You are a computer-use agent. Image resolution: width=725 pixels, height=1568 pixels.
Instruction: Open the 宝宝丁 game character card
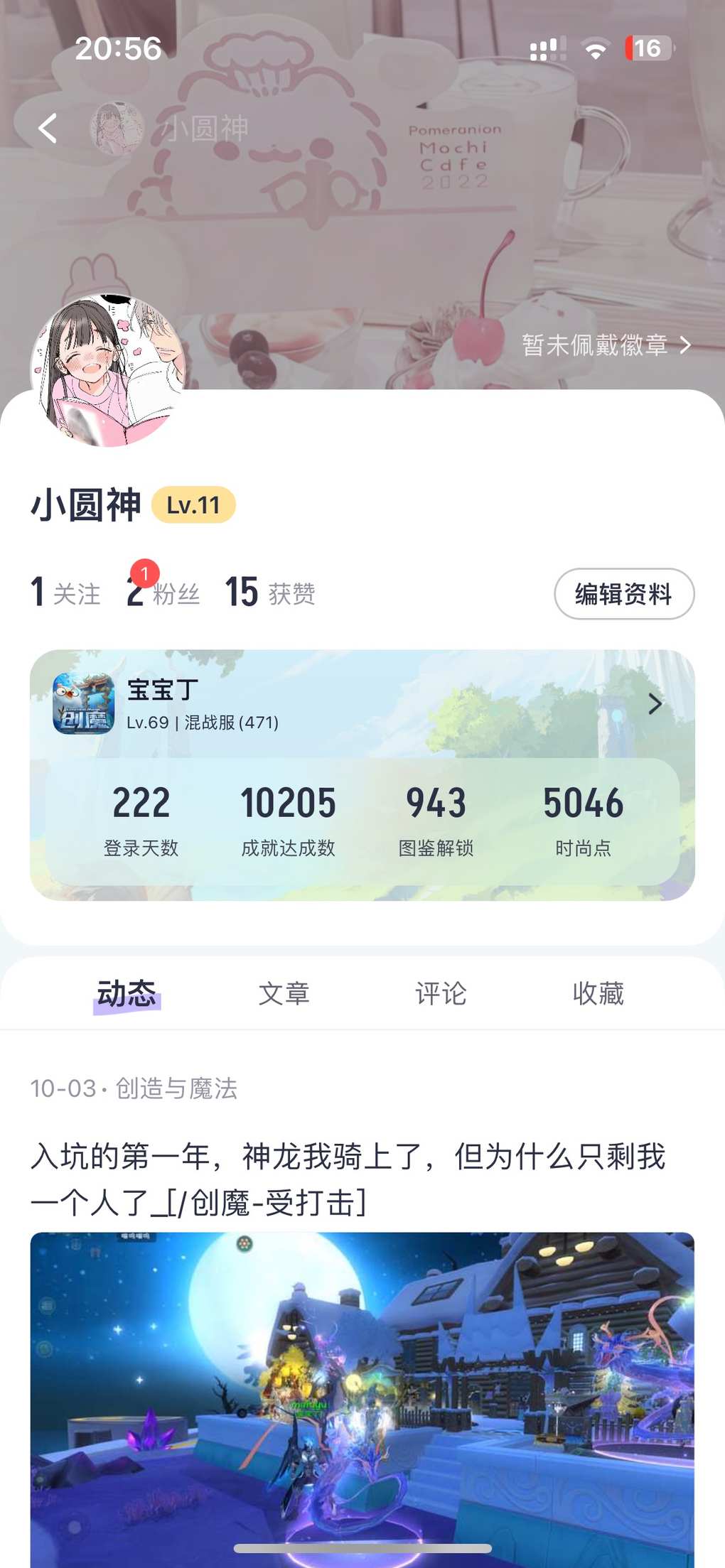pyautogui.click(x=361, y=704)
